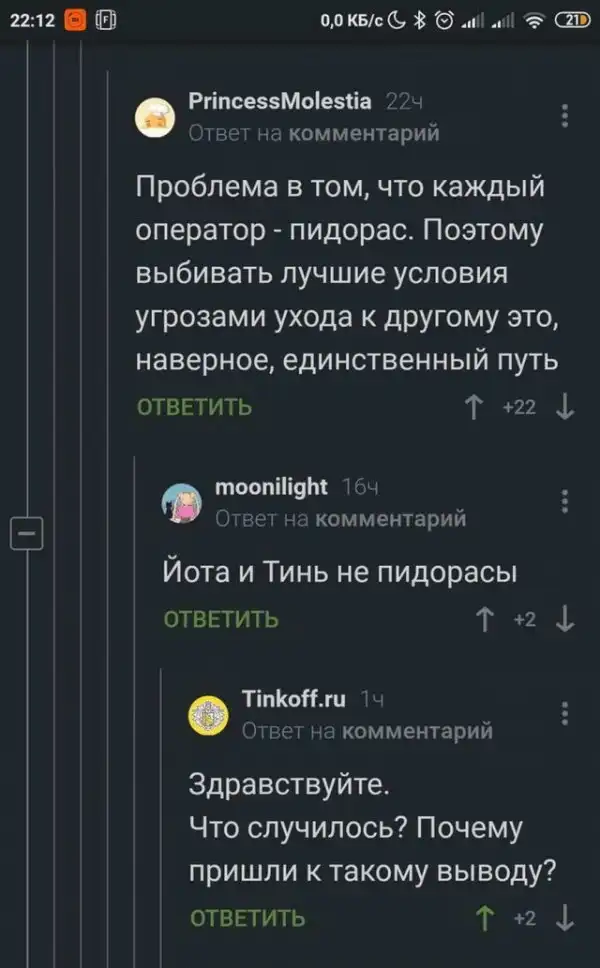Open Tinkoff.ru's profile
The height and width of the screenshot is (968, 600).
click(x=294, y=699)
